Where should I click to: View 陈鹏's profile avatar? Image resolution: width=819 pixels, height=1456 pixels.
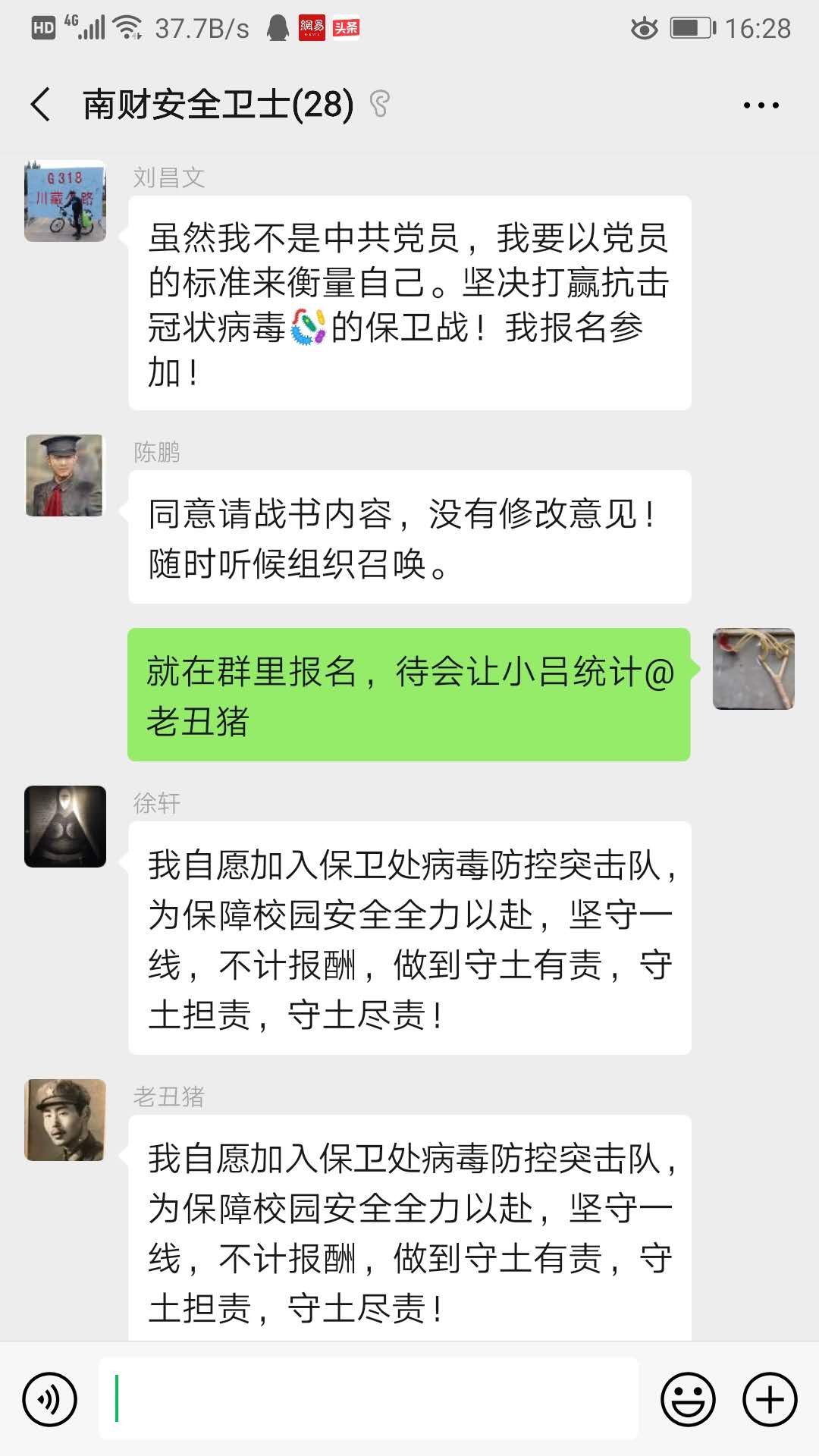(65, 475)
